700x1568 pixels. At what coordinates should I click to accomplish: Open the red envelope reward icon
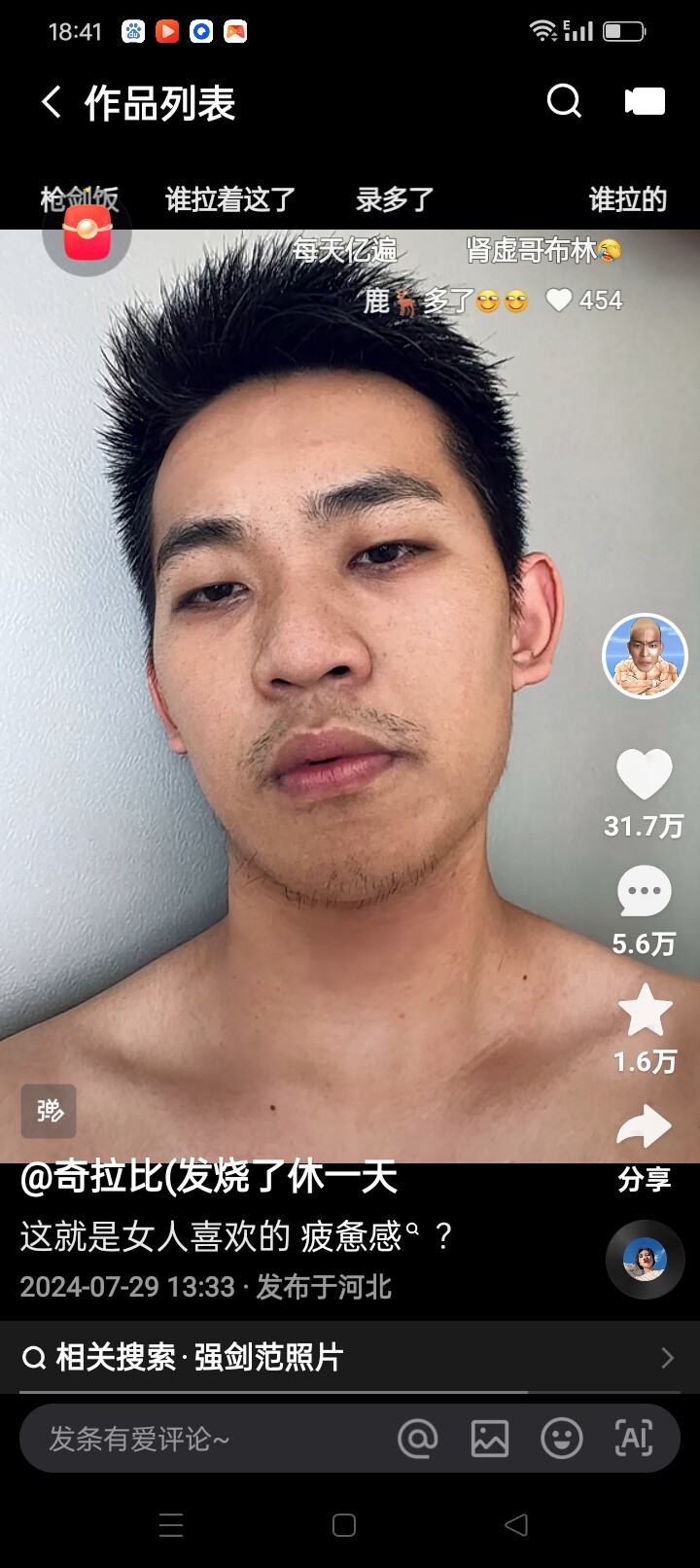tap(87, 232)
